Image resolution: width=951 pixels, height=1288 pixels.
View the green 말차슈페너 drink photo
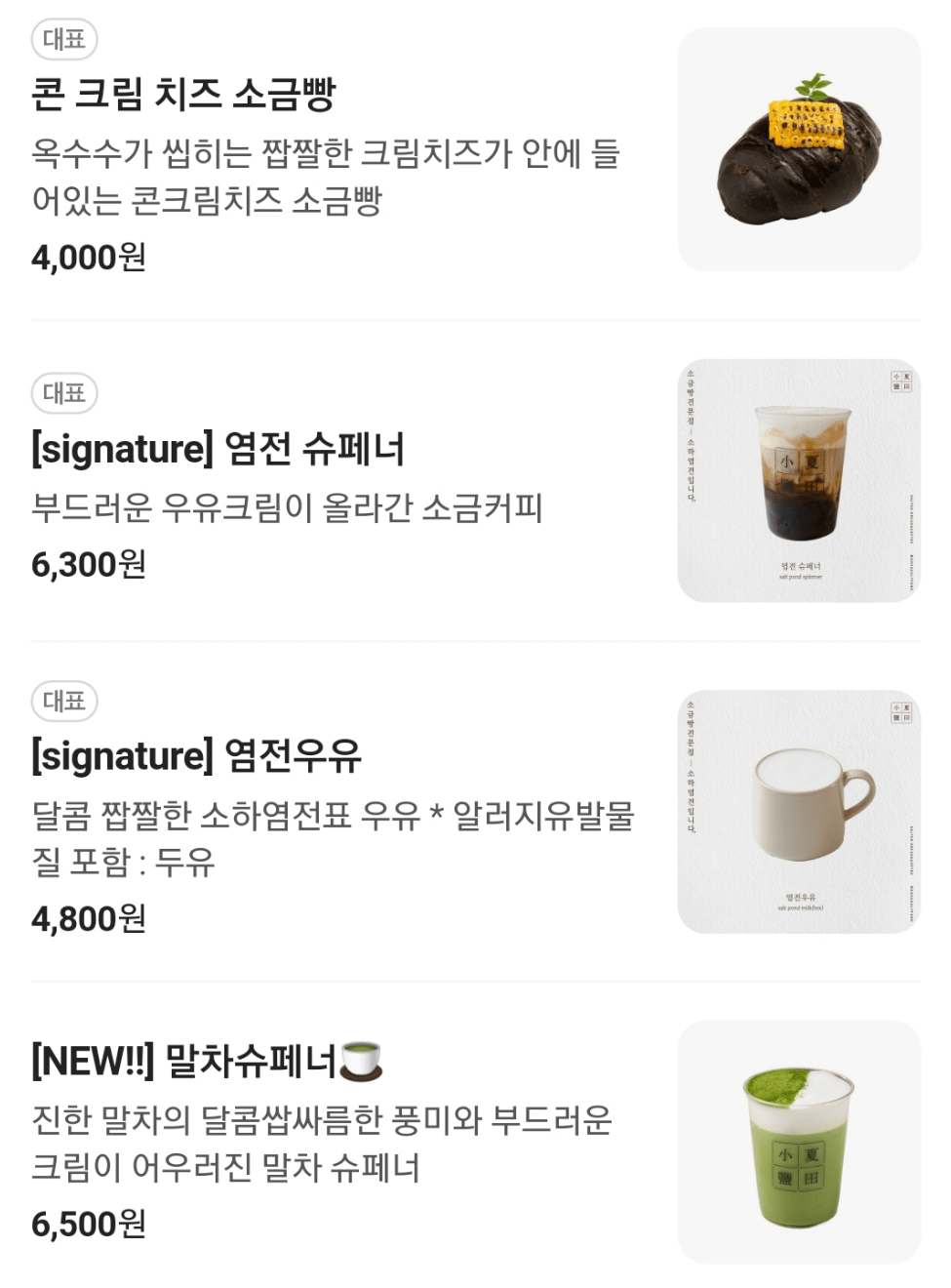[x=799, y=1142]
